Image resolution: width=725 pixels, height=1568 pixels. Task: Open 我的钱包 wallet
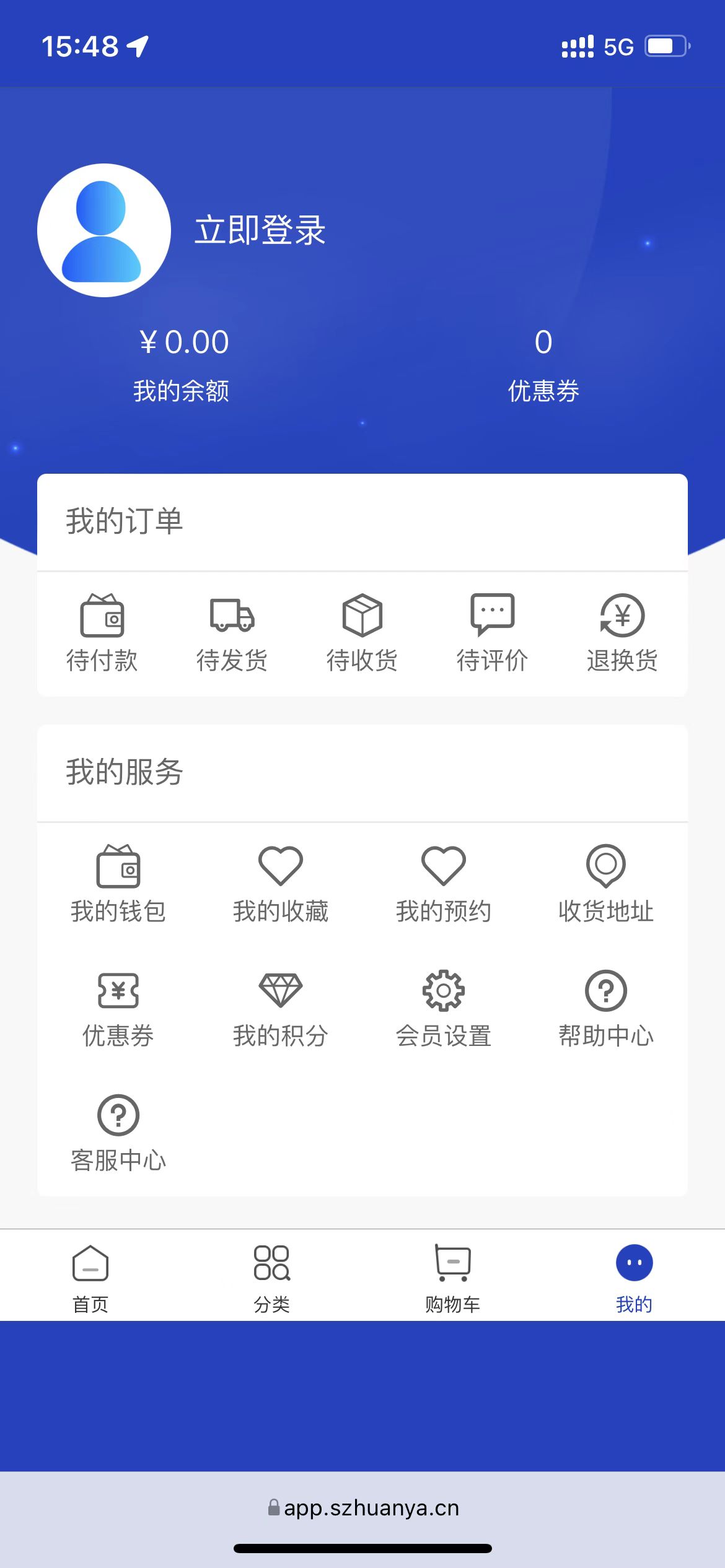(118, 883)
